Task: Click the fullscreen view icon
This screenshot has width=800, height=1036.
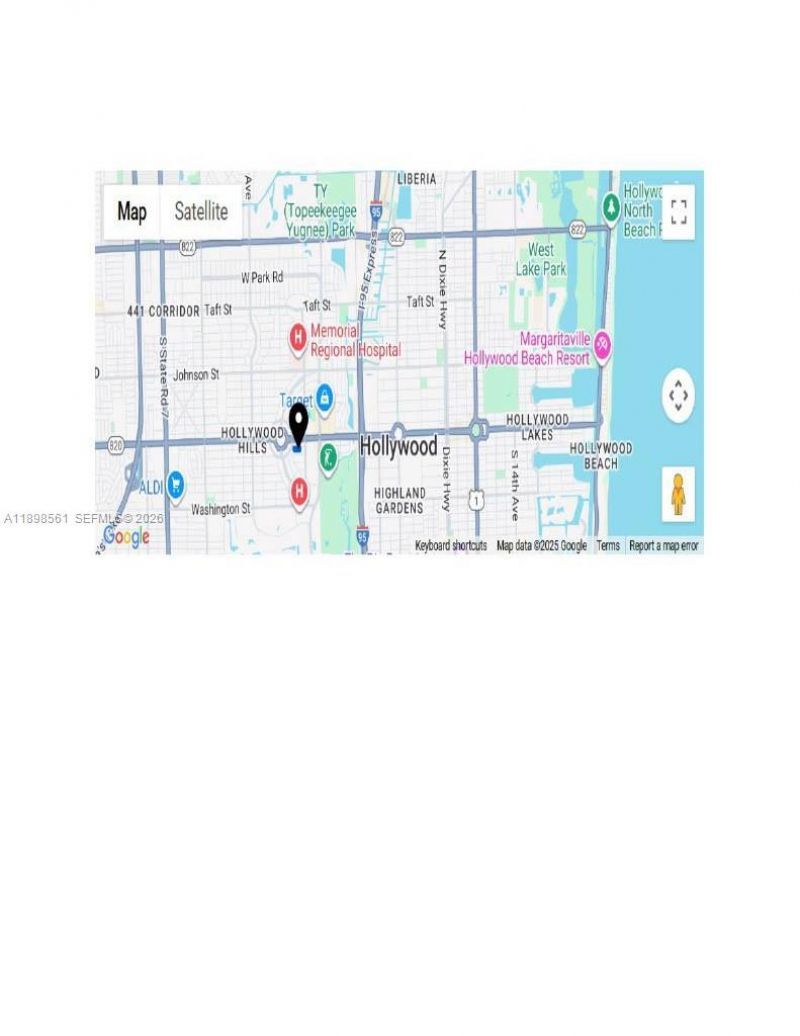Action: (678, 213)
